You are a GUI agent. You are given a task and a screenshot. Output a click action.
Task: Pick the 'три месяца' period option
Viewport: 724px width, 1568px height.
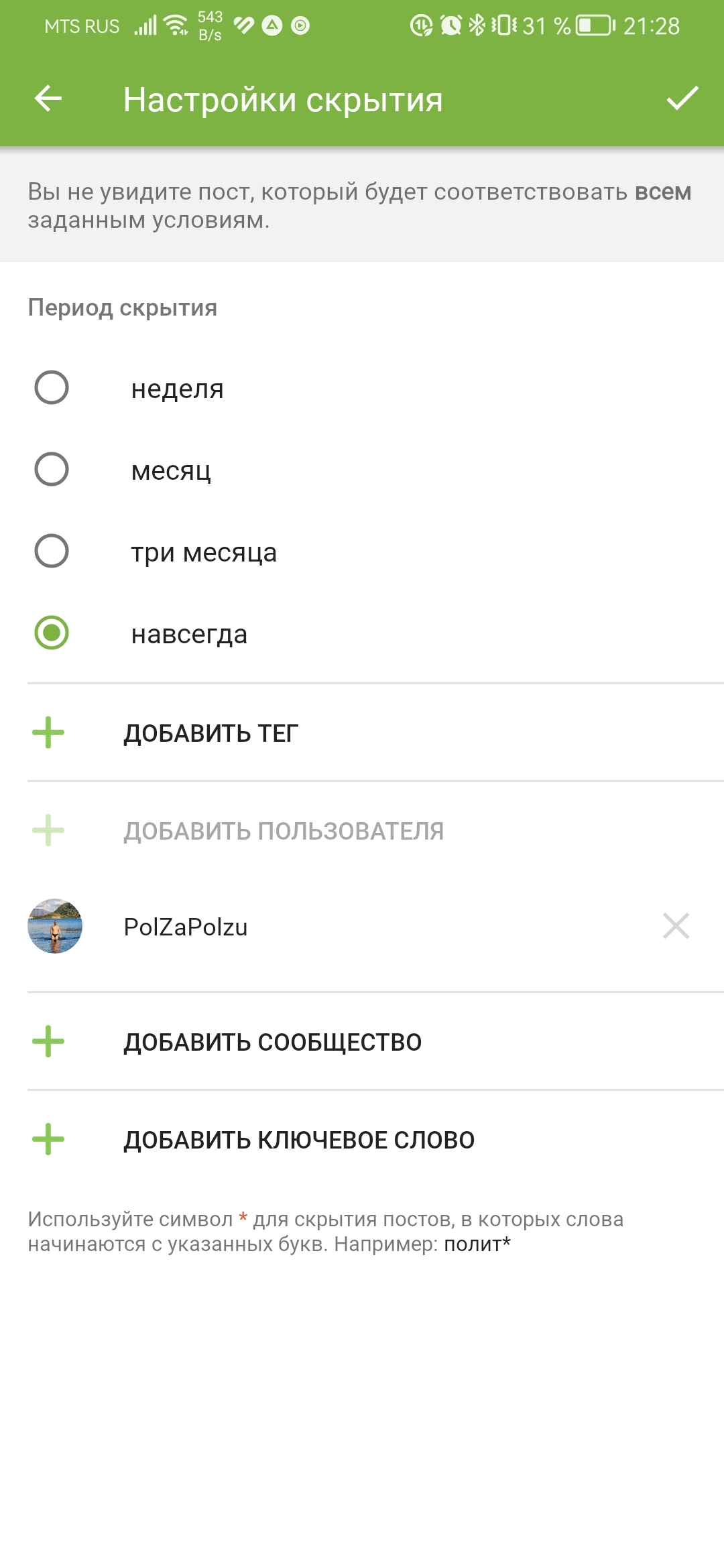tap(52, 551)
